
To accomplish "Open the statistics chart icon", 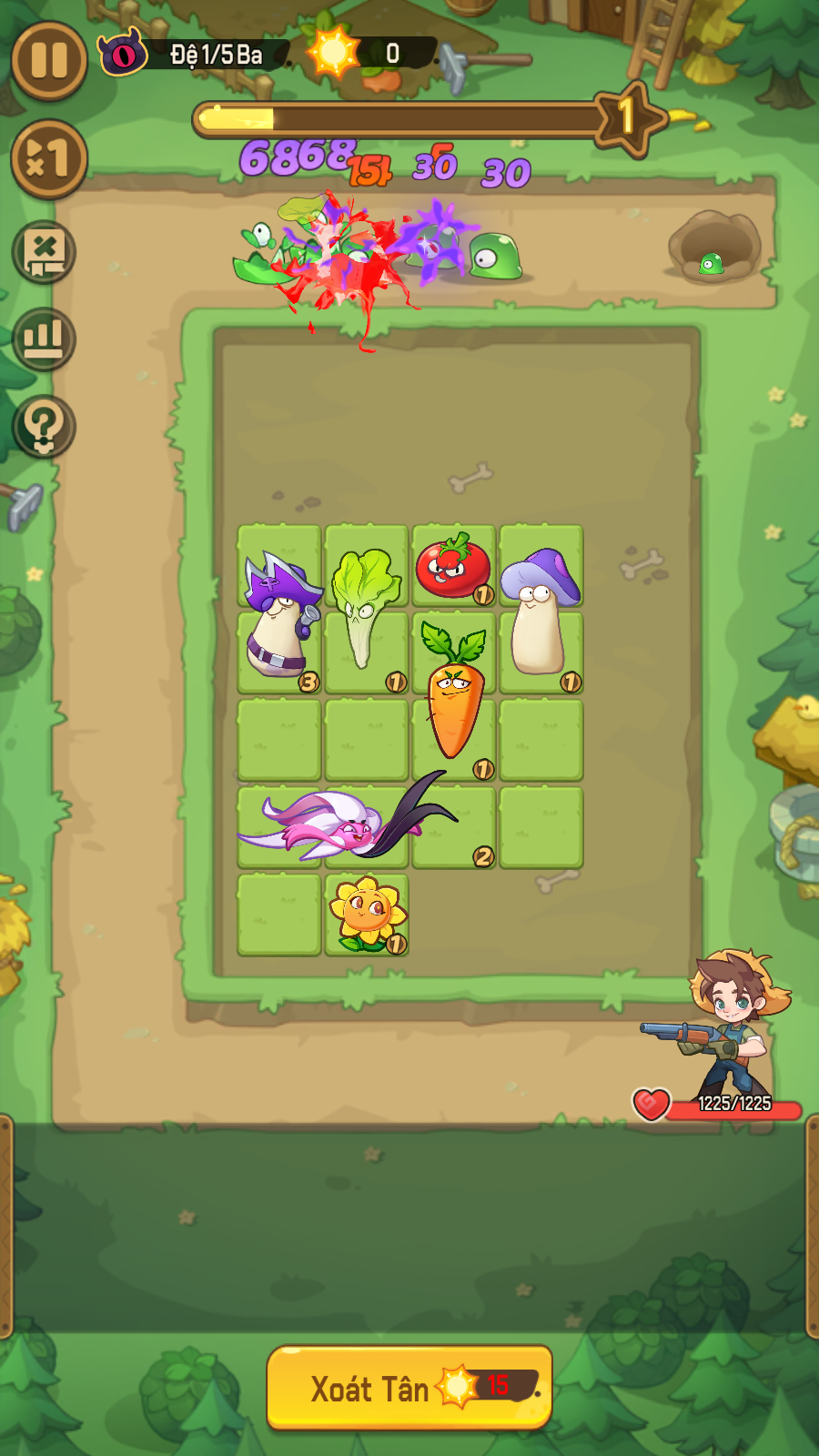I will click(x=44, y=339).
